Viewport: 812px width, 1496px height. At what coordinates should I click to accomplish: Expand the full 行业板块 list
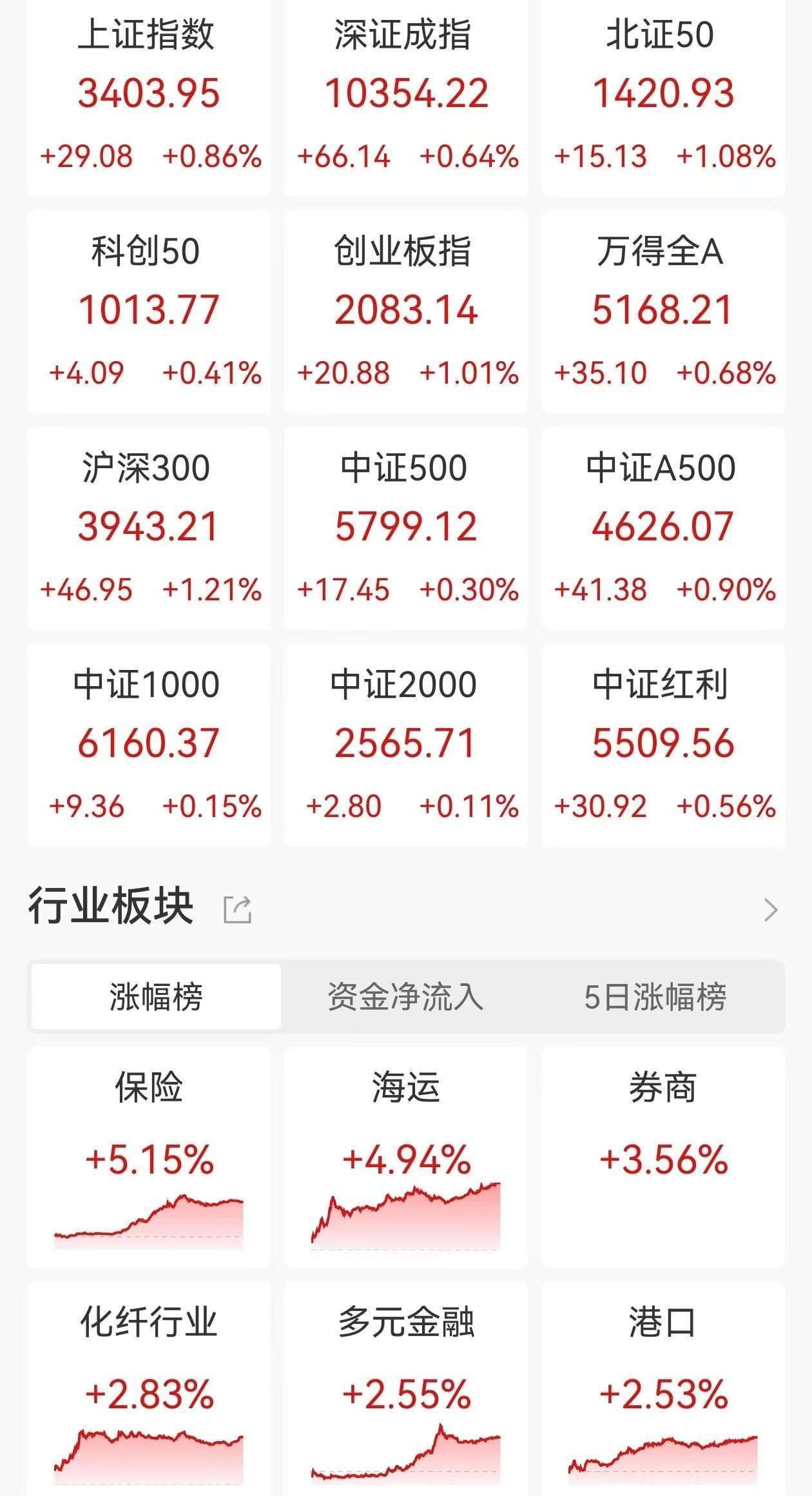[x=770, y=909]
